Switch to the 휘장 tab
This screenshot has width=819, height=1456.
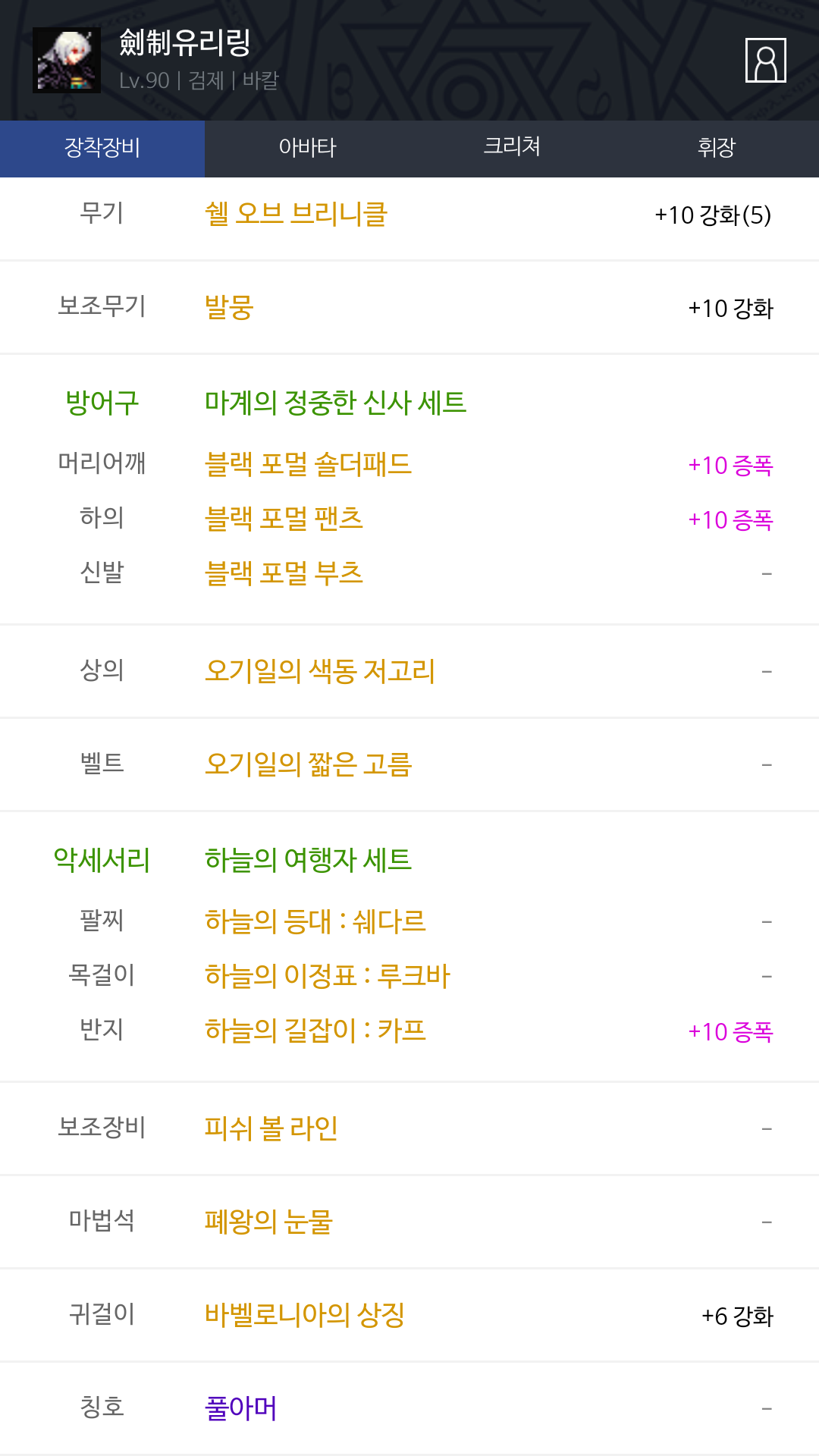click(717, 148)
